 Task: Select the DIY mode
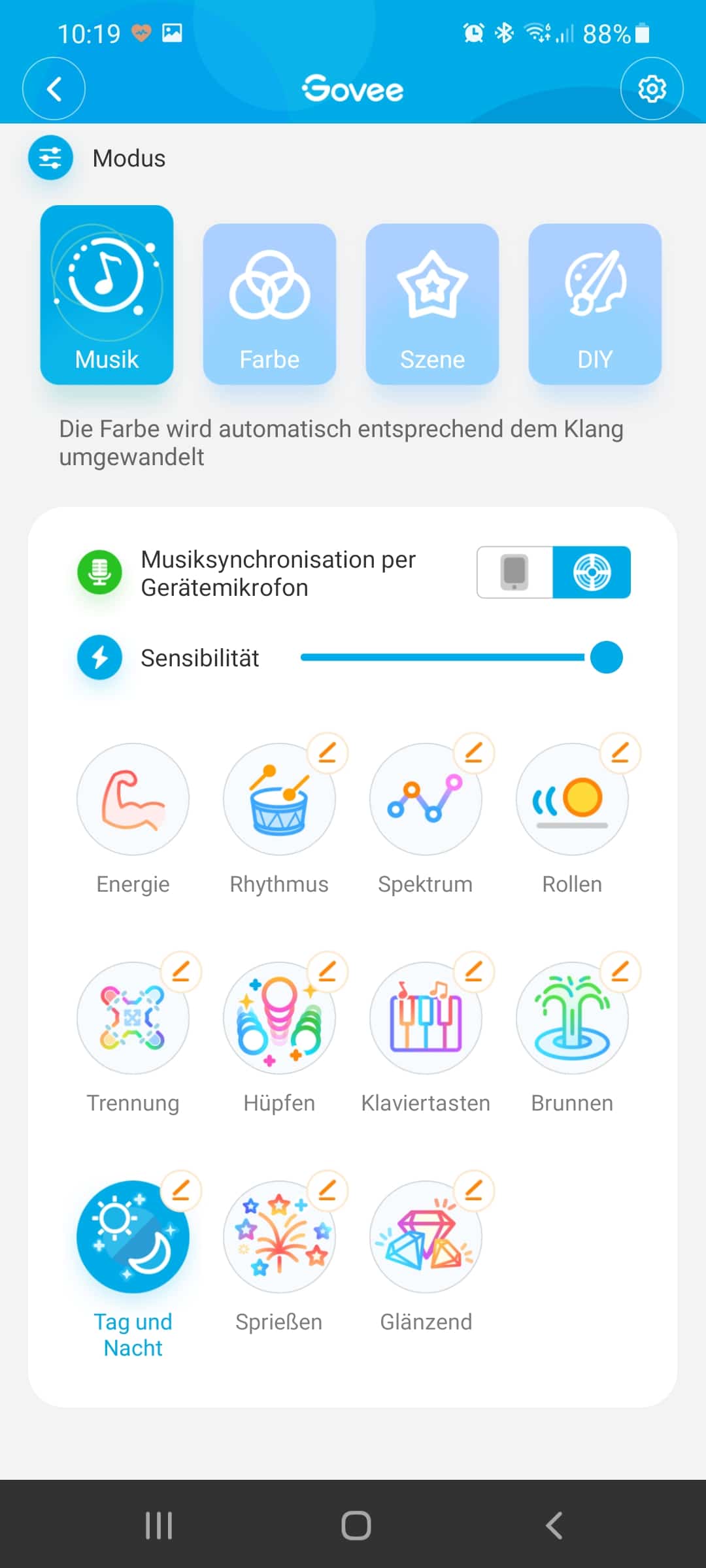(595, 304)
